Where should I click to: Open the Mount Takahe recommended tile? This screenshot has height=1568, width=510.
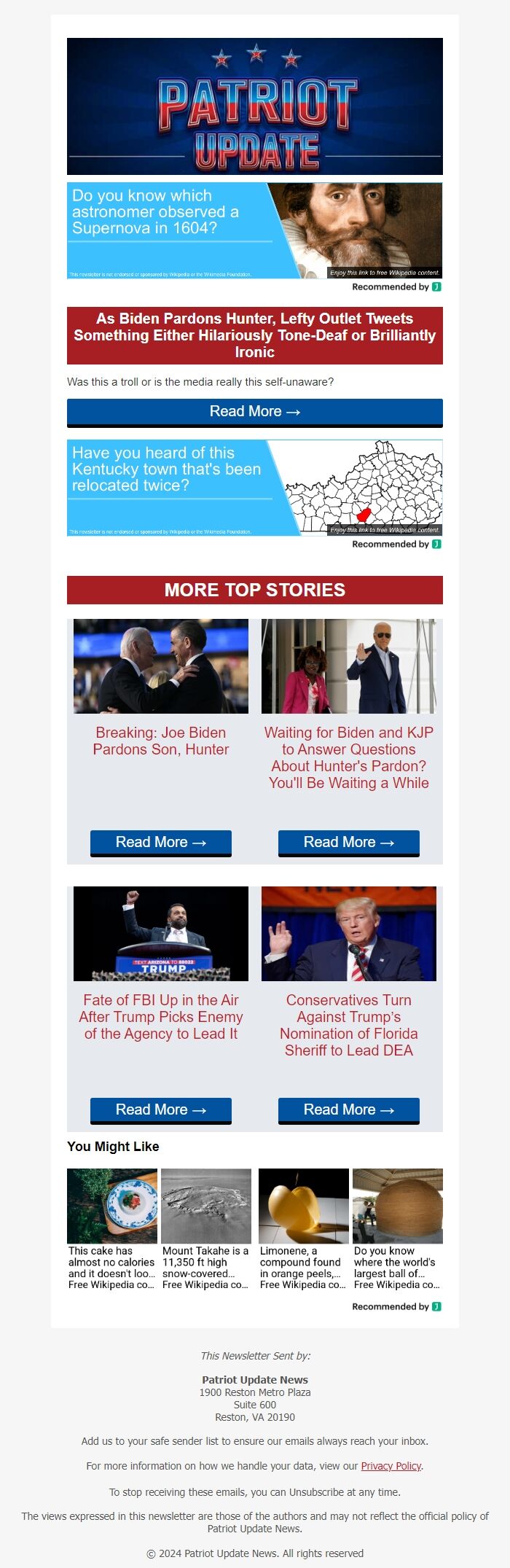(205, 1229)
